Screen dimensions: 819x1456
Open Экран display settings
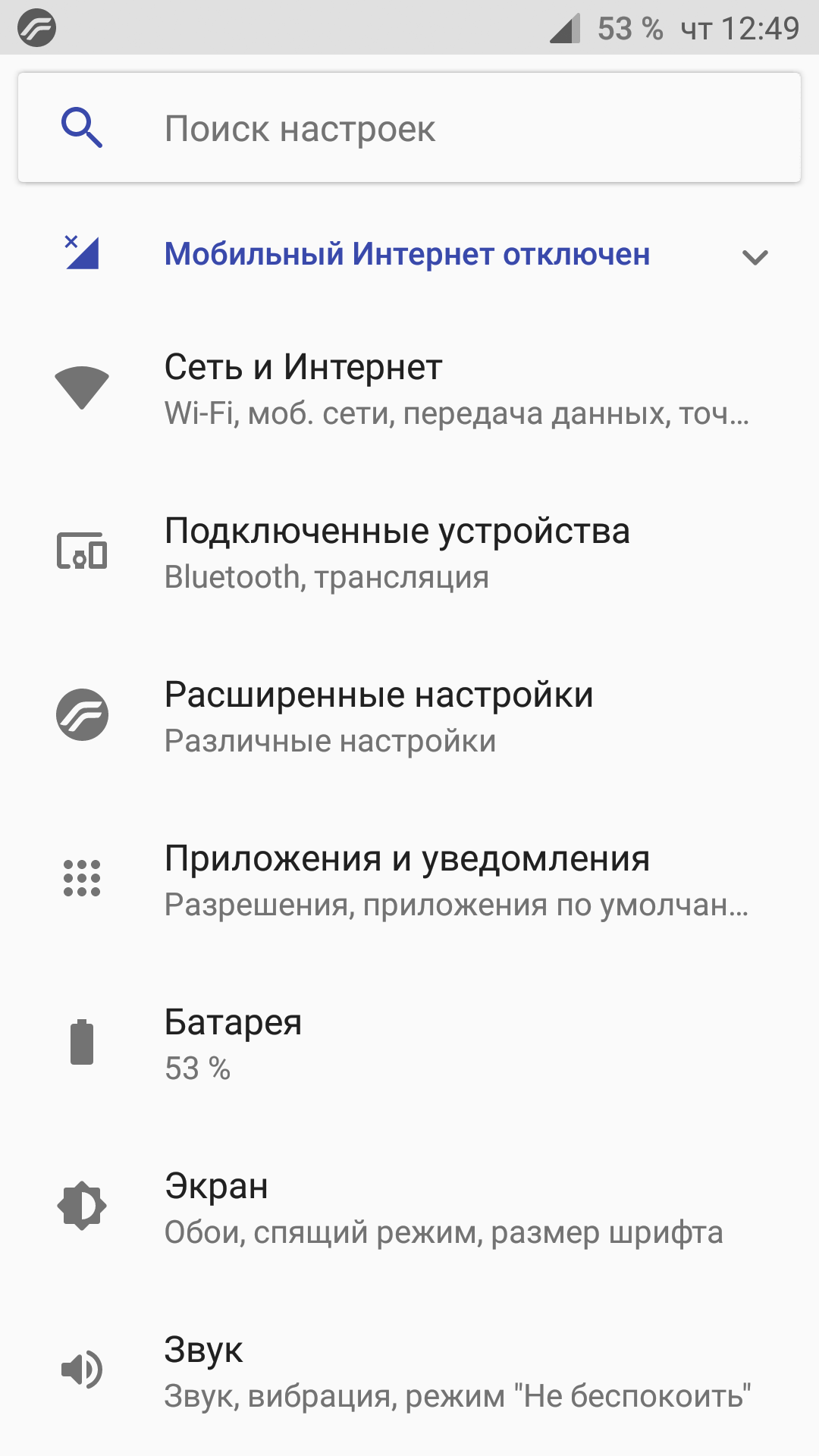pyautogui.click(x=409, y=1207)
